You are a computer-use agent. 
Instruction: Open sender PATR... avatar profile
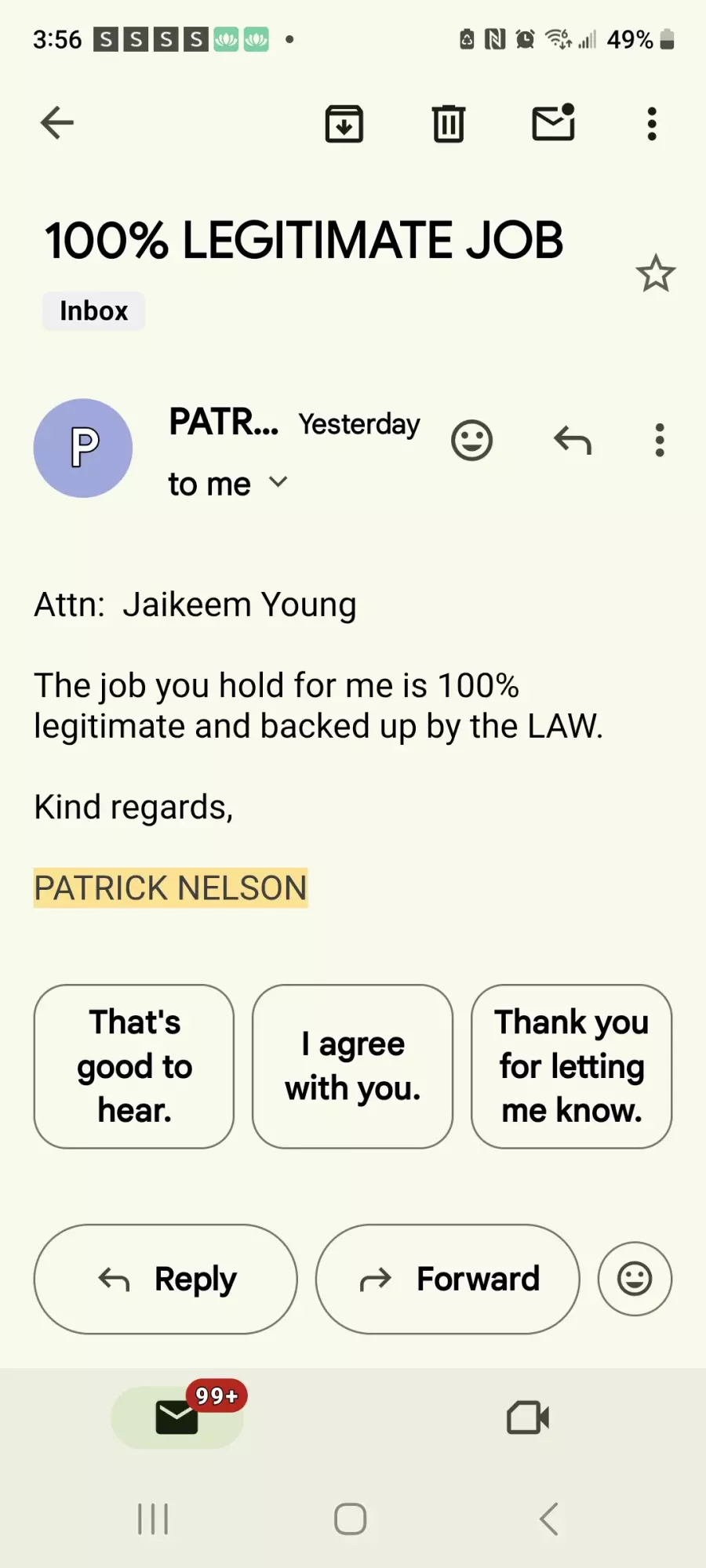tap(83, 448)
